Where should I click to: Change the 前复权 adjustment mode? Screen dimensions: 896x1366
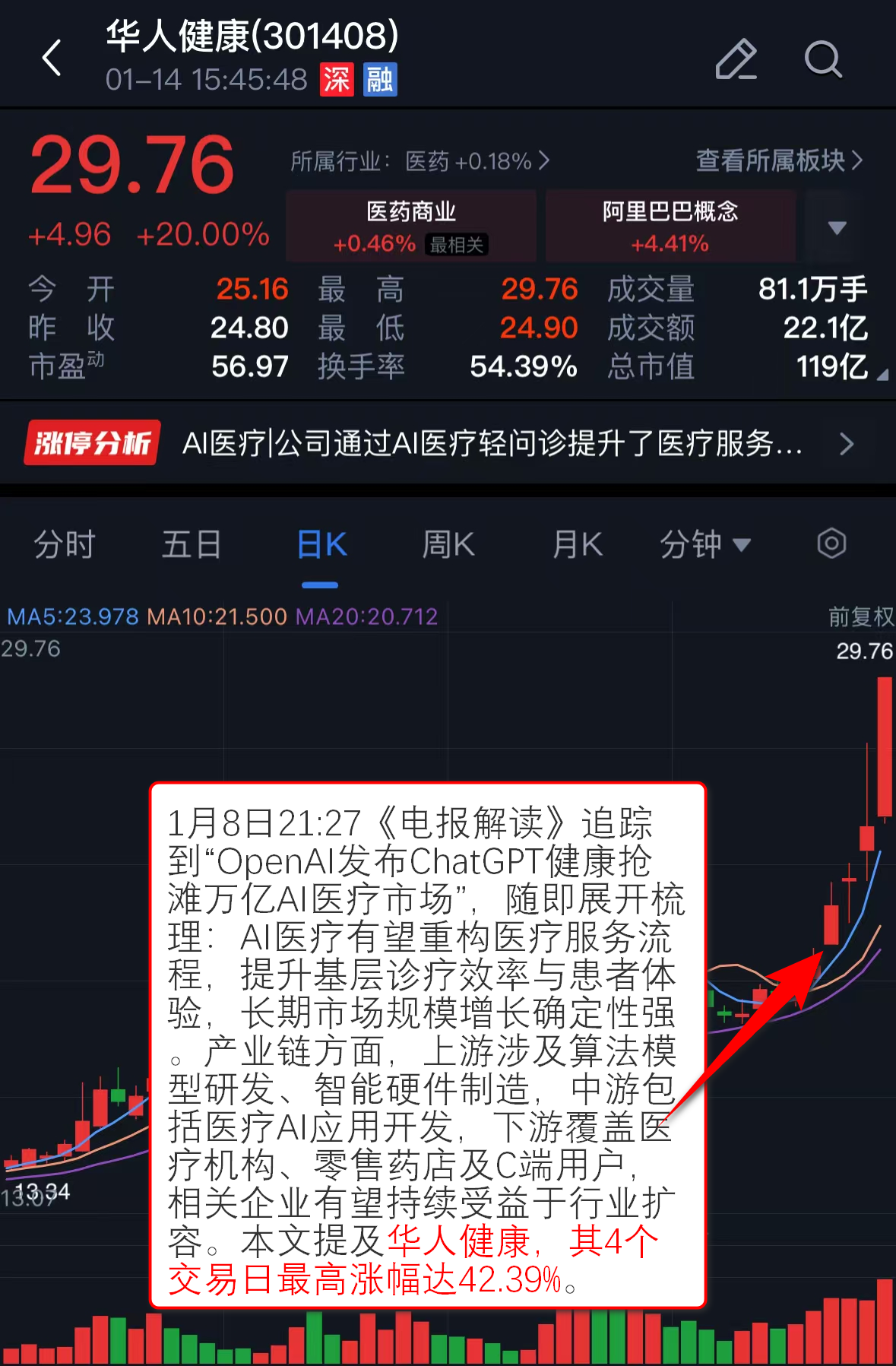[860, 616]
